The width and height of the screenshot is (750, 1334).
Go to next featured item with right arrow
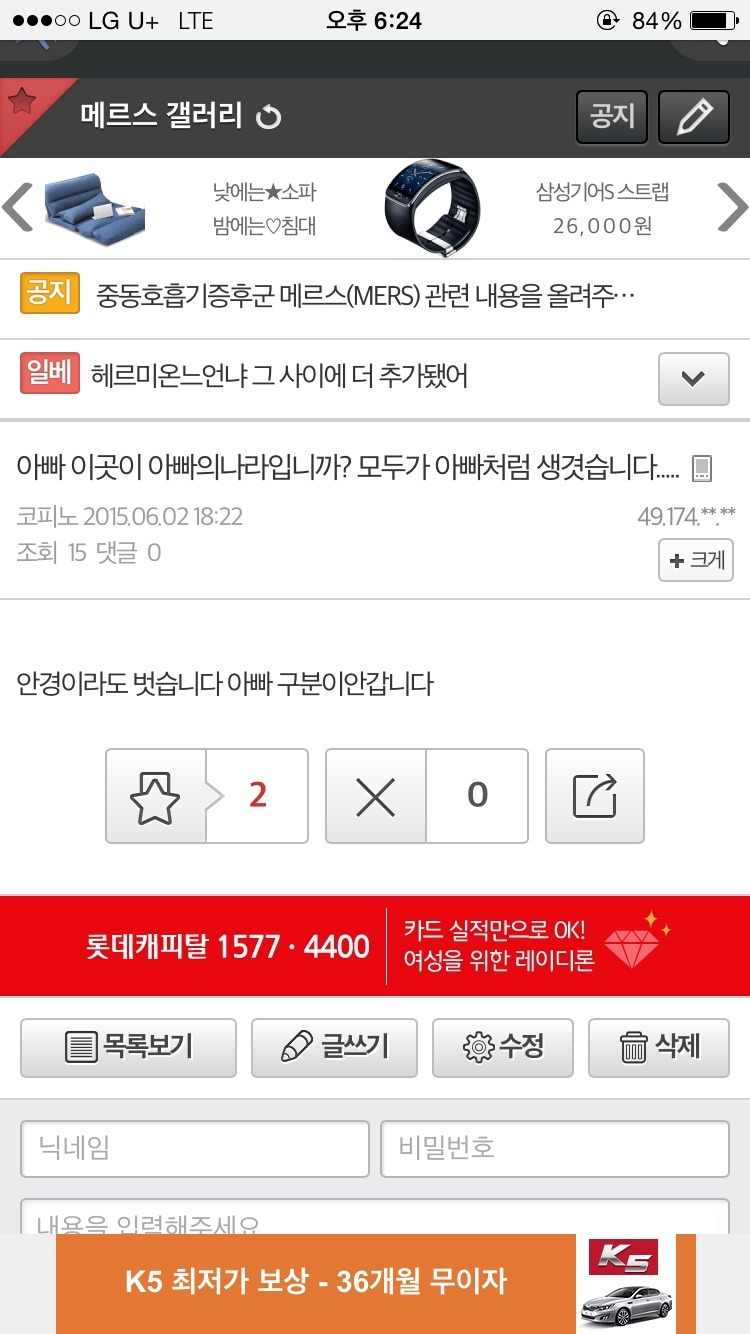click(730, 207)
